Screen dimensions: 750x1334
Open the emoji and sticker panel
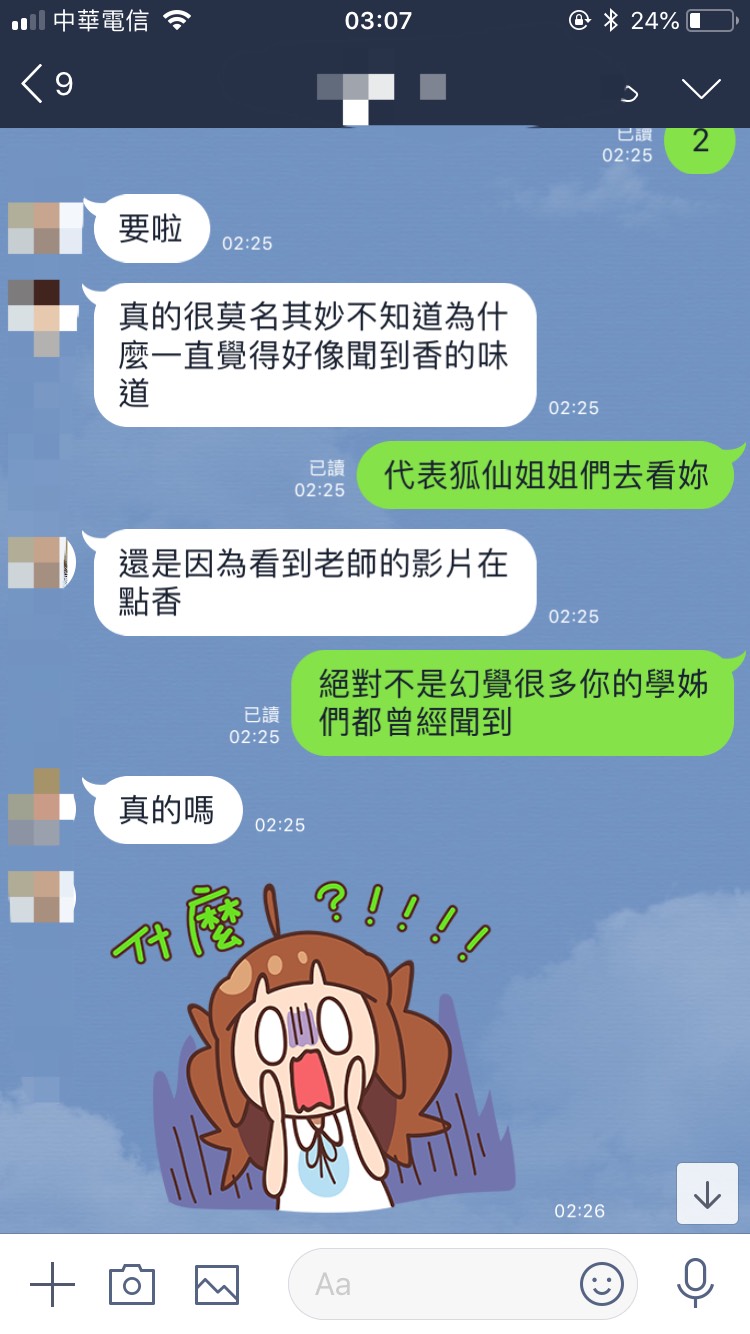tap(601, 1284)
